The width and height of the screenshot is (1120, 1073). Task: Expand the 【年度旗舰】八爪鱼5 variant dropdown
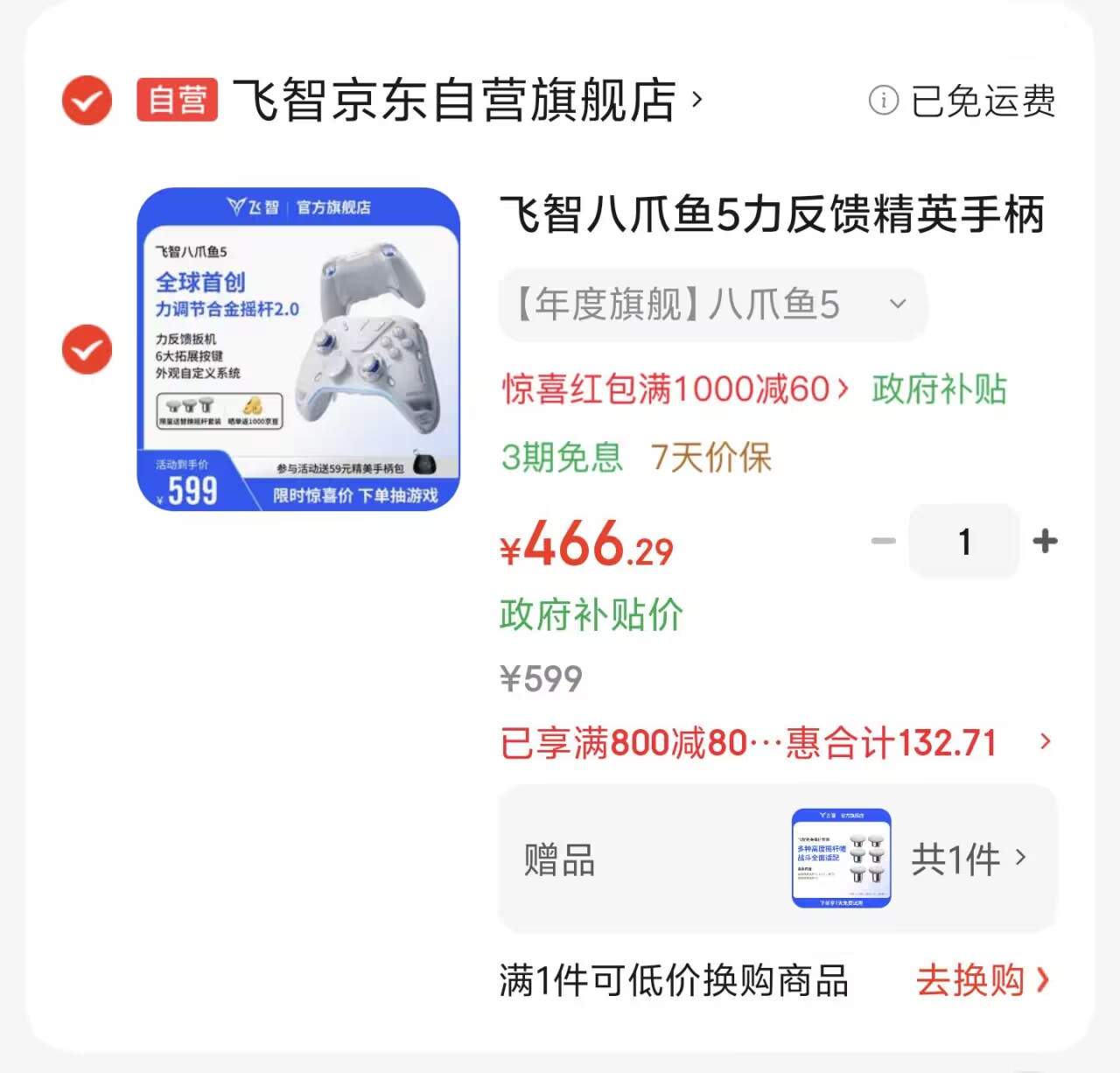click(x=712, y=305)
